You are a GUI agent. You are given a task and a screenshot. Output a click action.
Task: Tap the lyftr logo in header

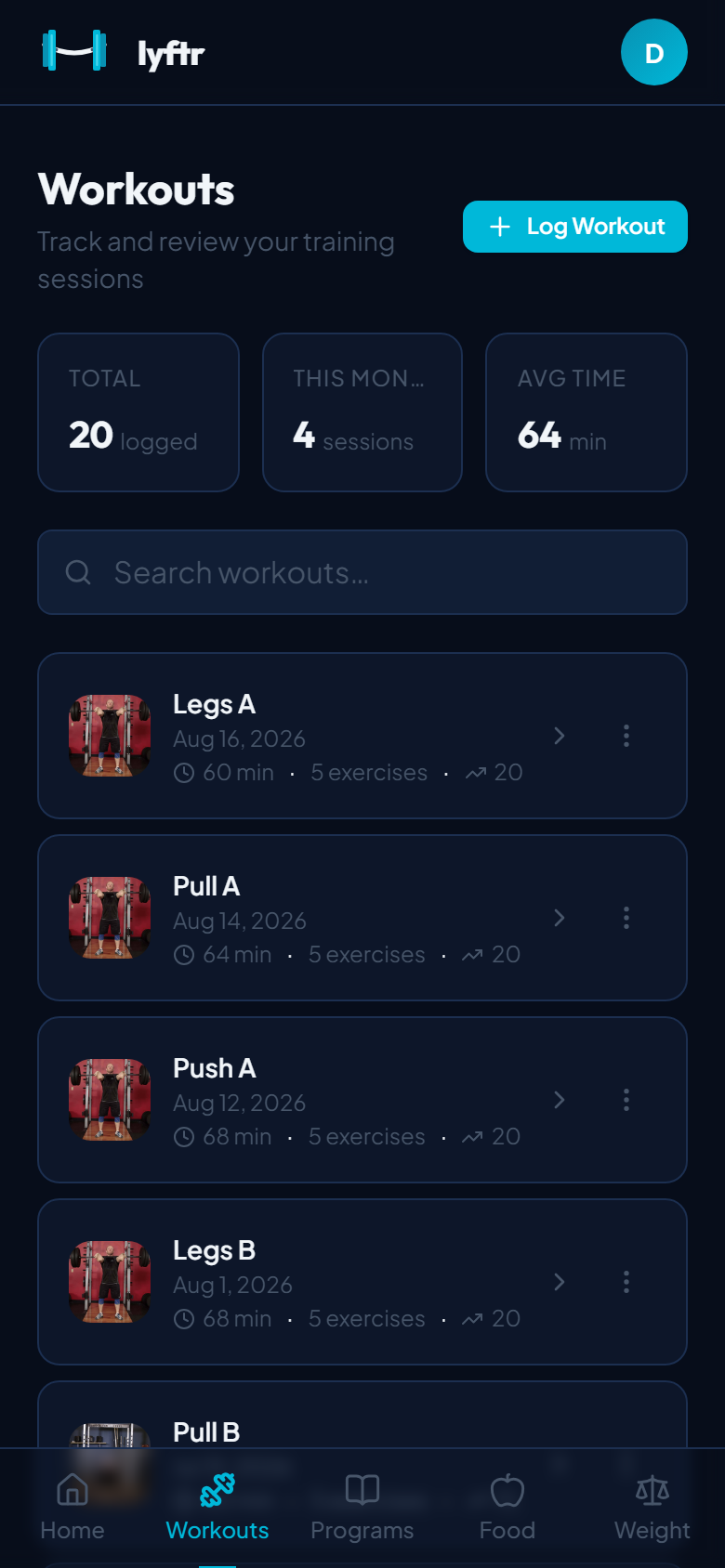click(x=123, y=52)
